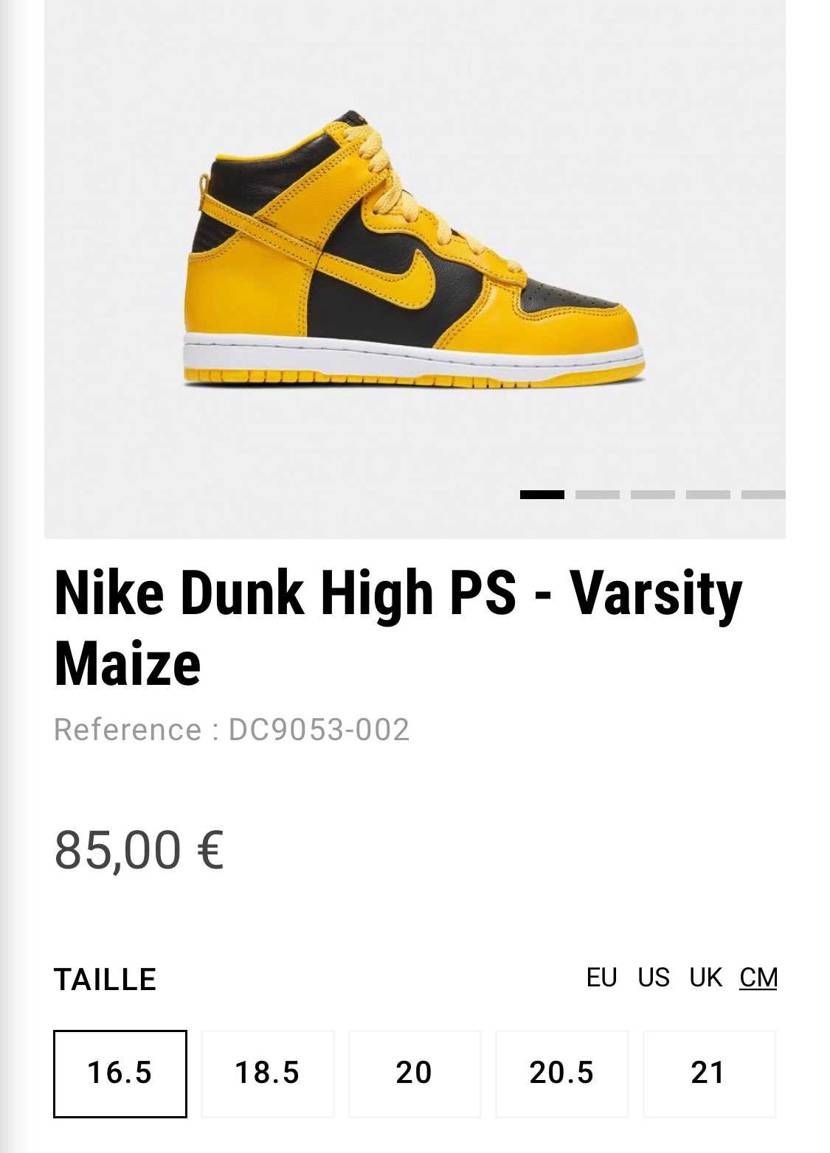Select the 20.5 size option
This screenshot has height=1153, width=830.
561,1073
